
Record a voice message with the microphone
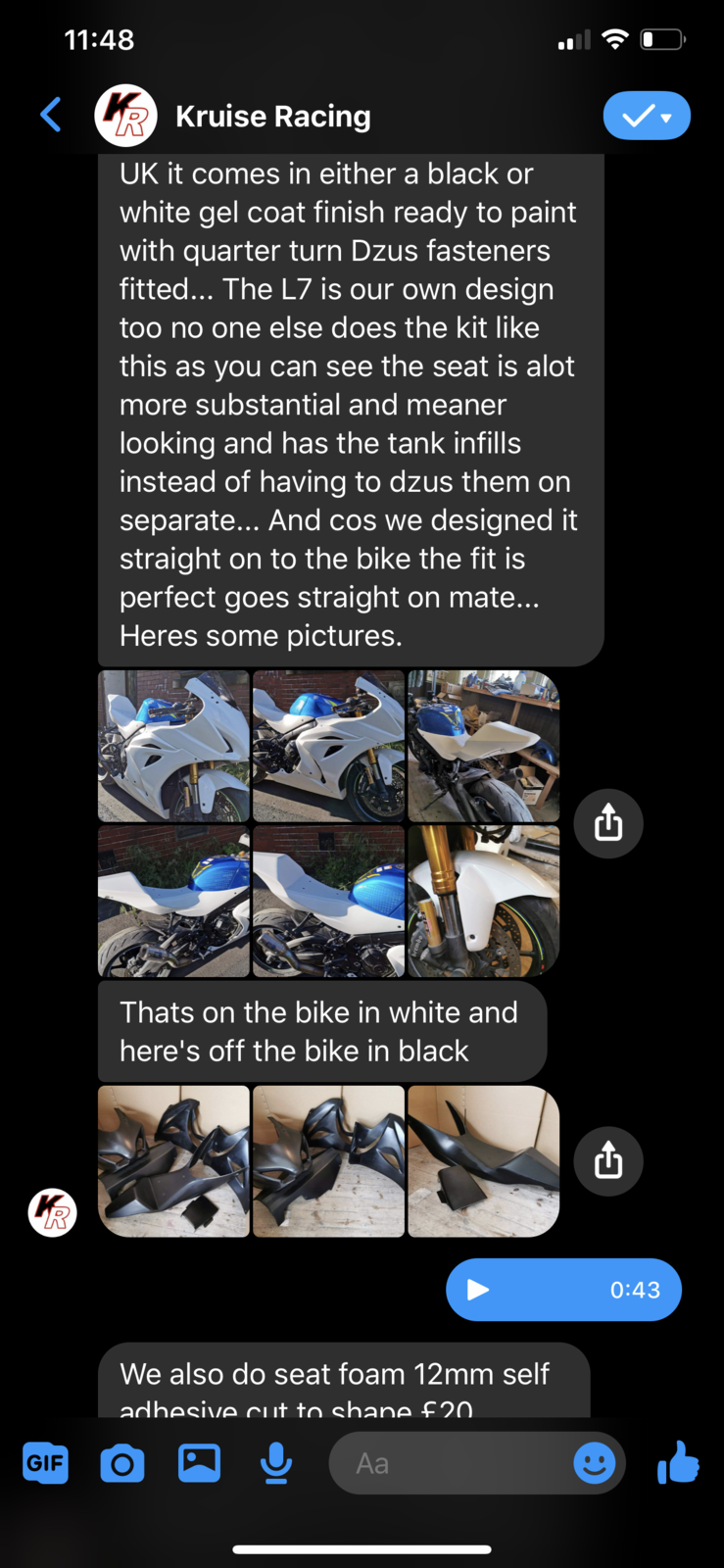tap(276, 1463)
